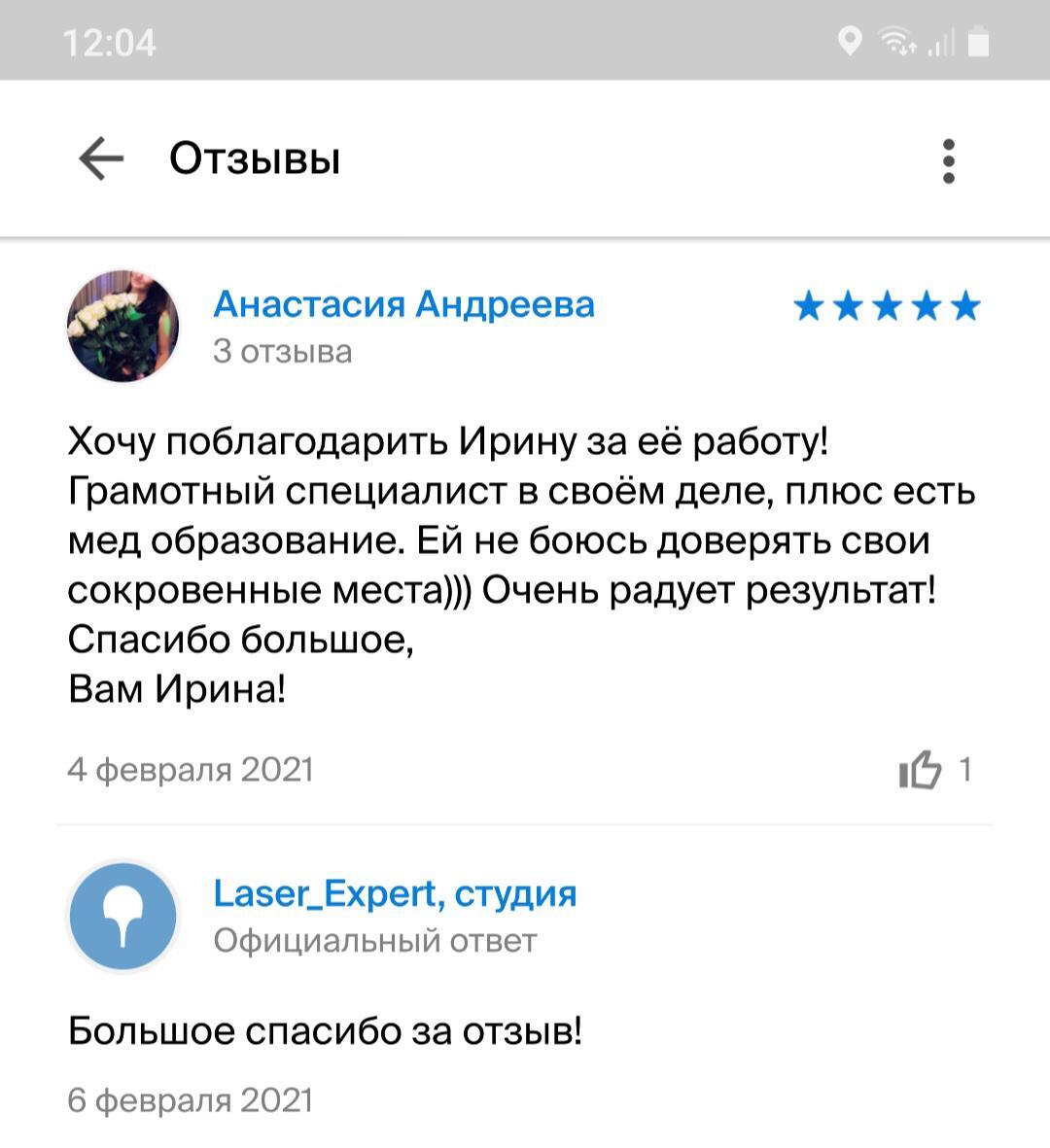The image size is (1050, 1148).
Task: Open the three-dot overflow menu
Action: click(948, 160)
